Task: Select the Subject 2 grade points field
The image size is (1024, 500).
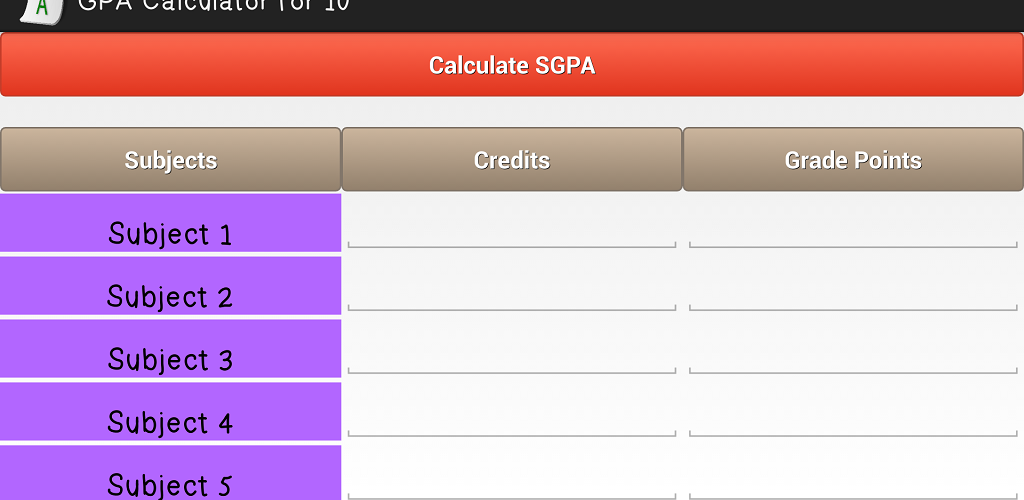Action: [x=853, y=288]
